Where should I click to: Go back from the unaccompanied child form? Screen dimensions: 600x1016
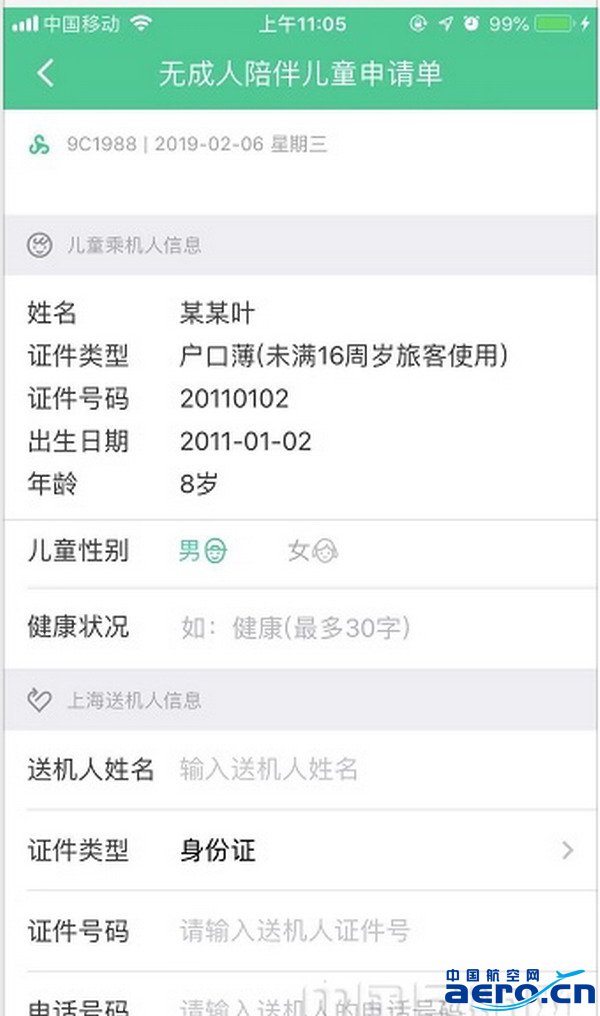(x=45, y=73)
